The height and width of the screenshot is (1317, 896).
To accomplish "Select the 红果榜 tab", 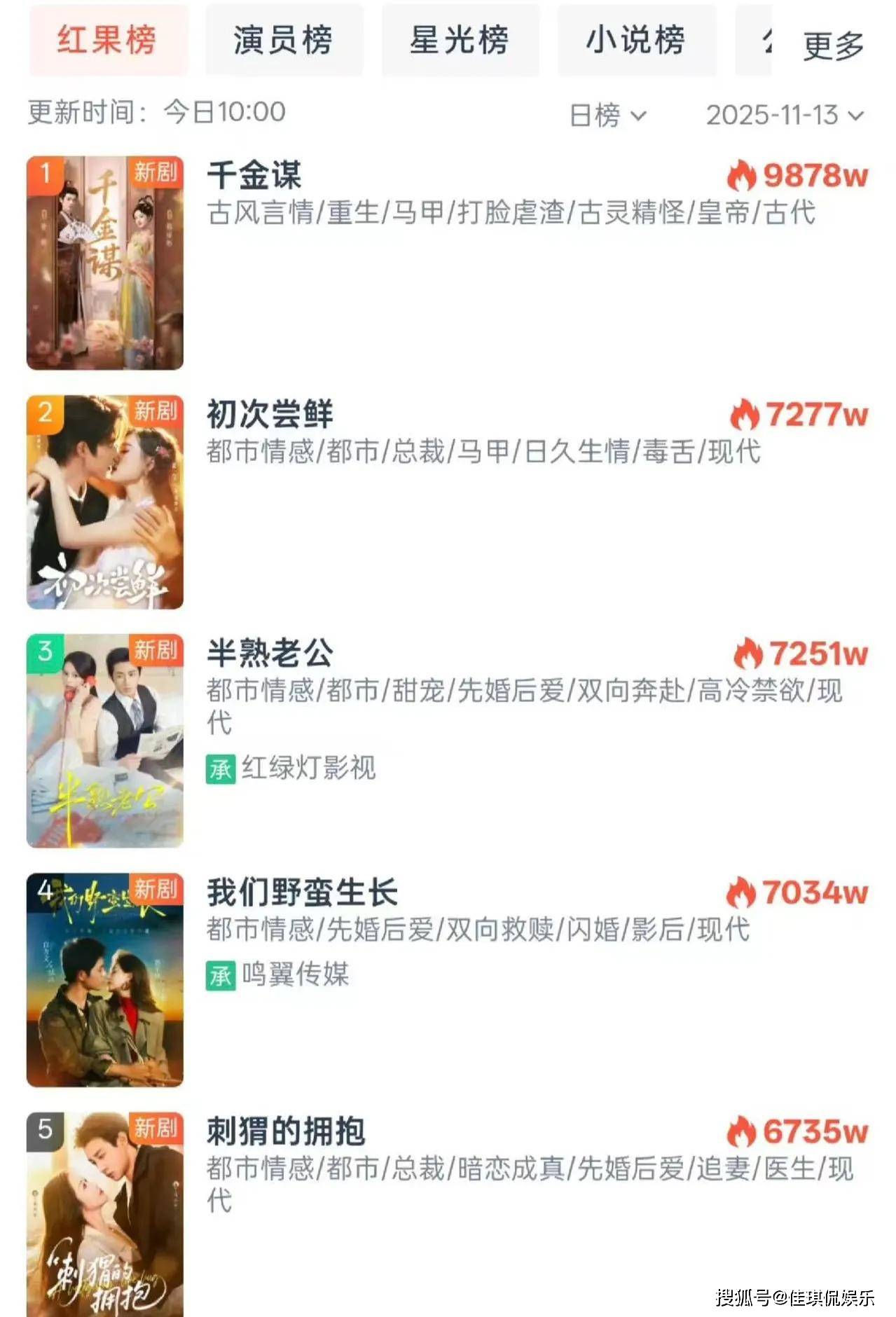I will [x=108, y=41].
